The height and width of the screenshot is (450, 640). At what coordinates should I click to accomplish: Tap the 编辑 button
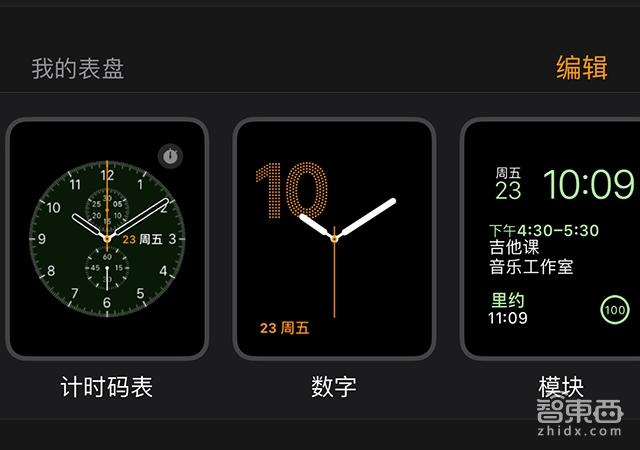[581, 68]
